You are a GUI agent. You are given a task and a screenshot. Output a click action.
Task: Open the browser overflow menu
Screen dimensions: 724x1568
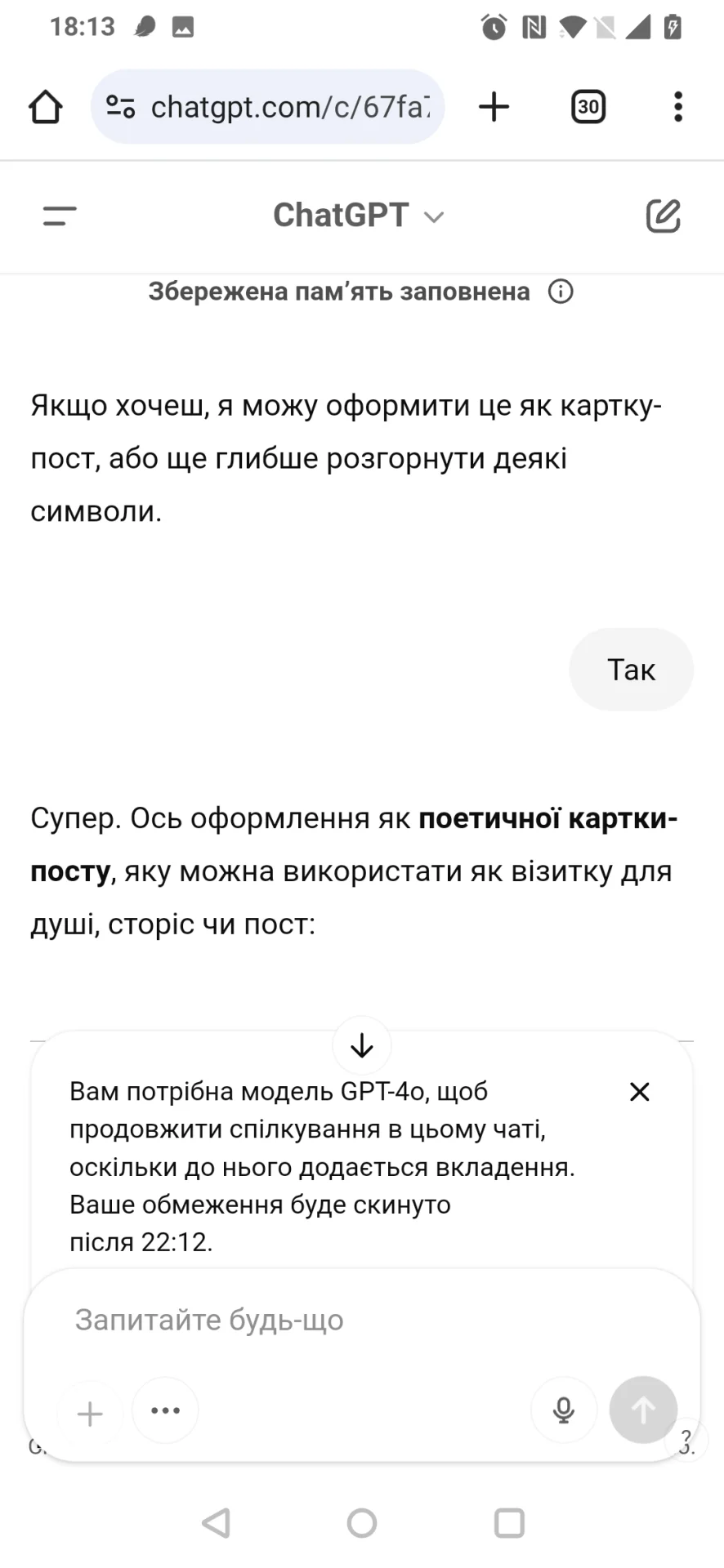point(677,107)
